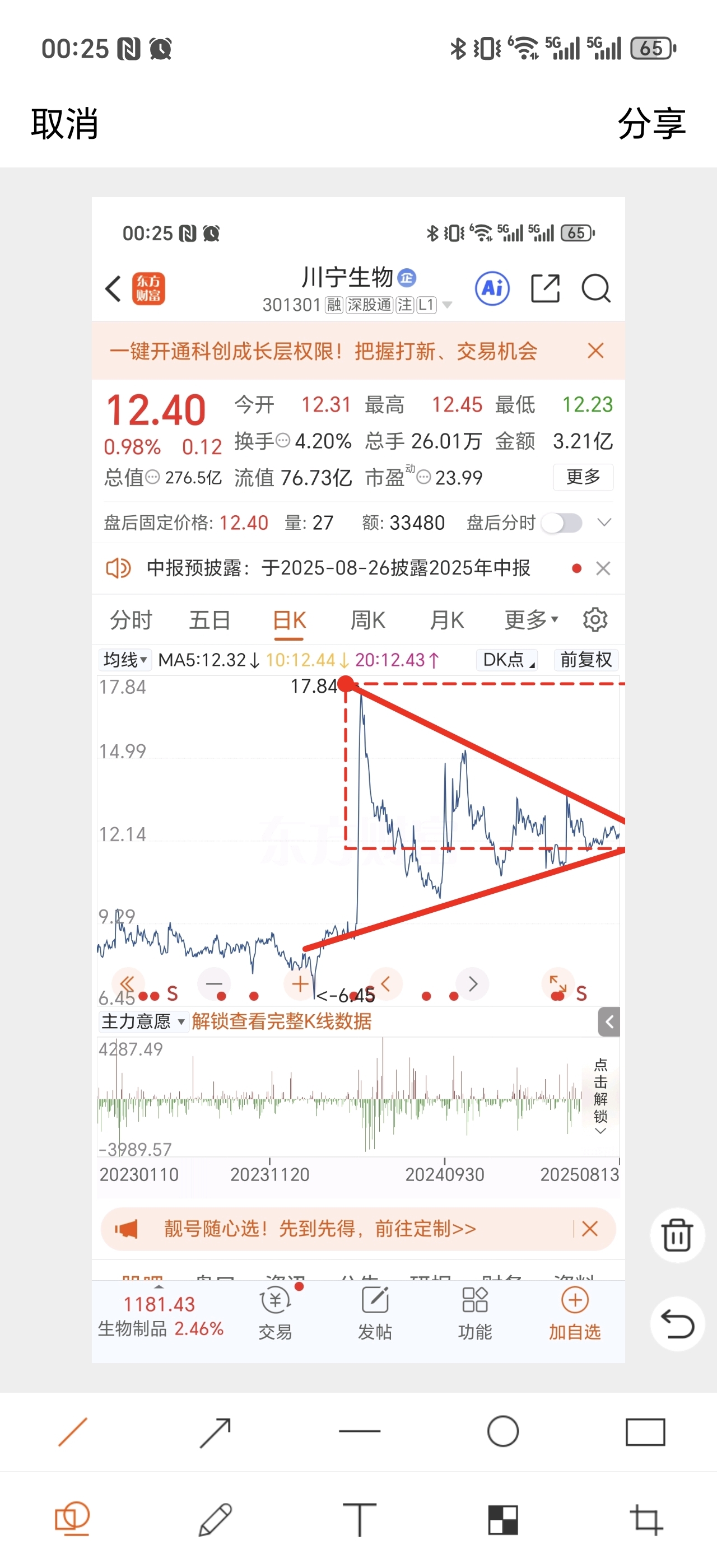Choose the arrow drawing shape
The image size is (717, 1568).
tap(216, 1432)
